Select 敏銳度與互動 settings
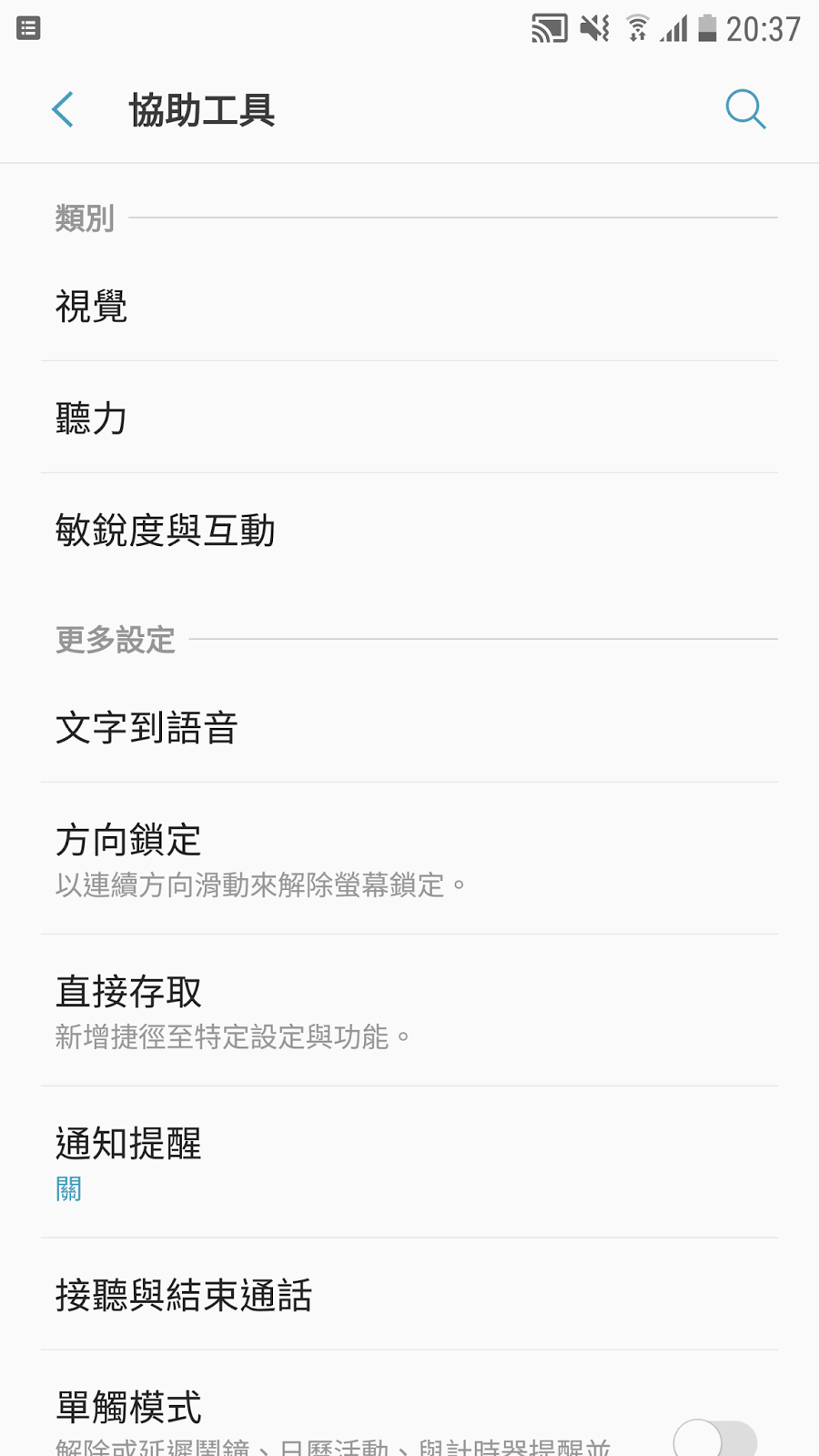 165,531
